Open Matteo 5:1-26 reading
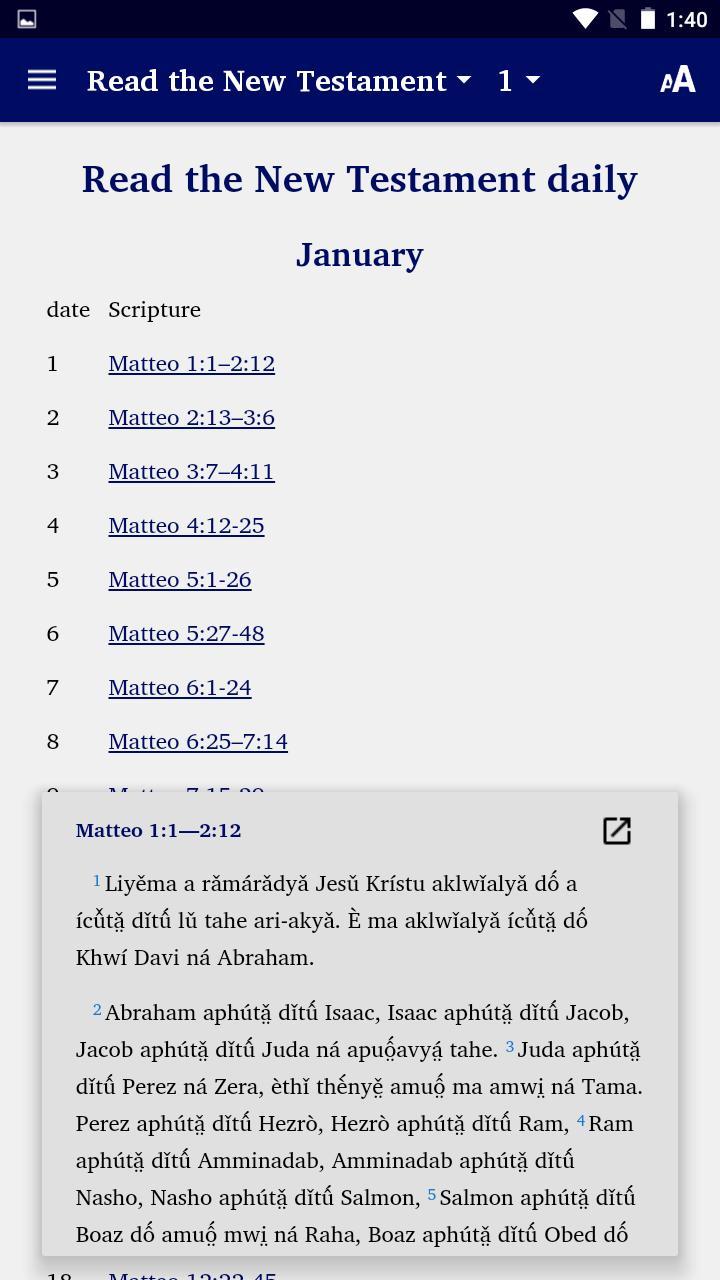The width and height of the screenshot is (720, 1280). click(179, 579)
